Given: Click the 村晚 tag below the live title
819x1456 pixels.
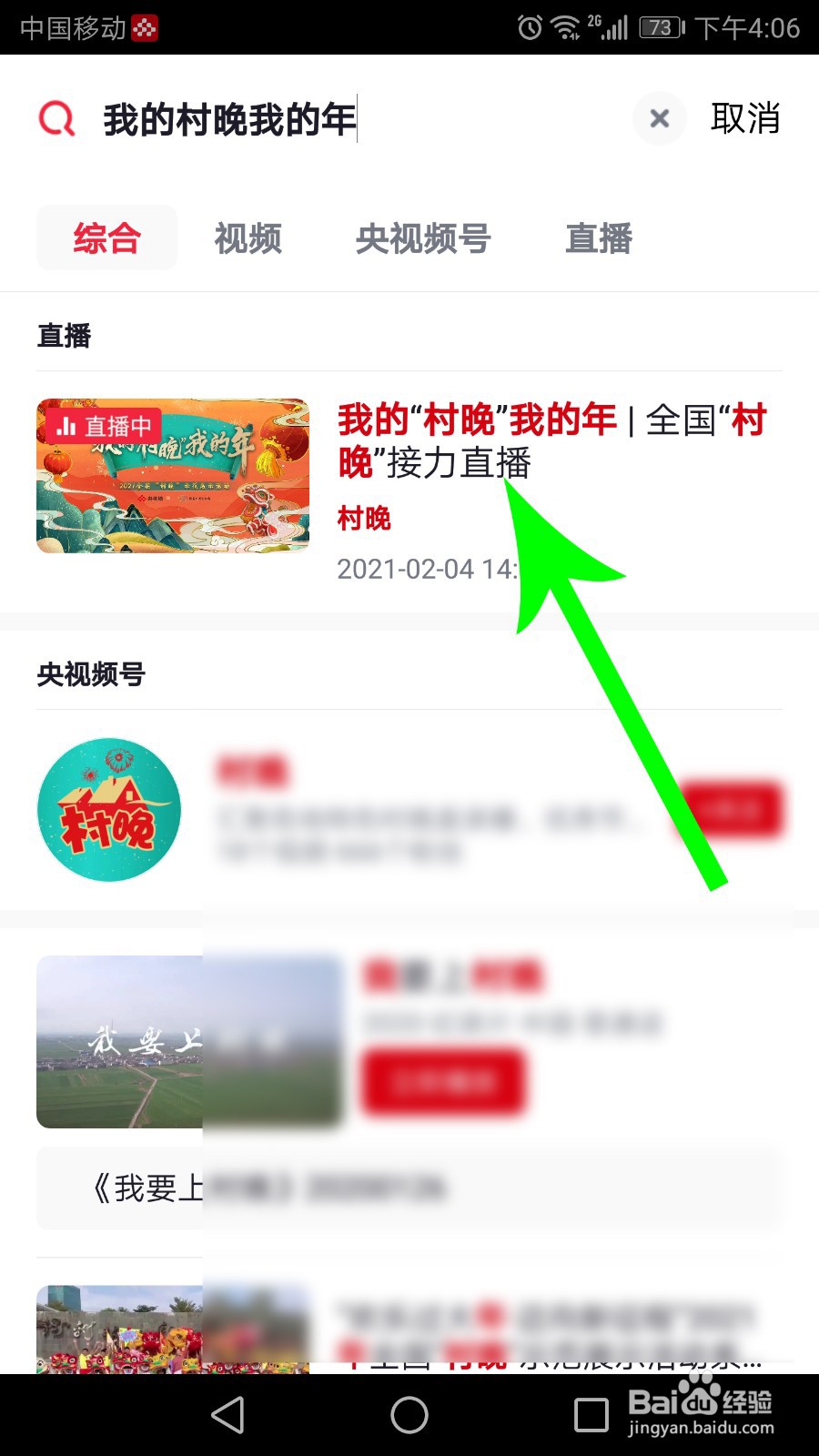Looking at the screenshot, I should coord(364,520).
